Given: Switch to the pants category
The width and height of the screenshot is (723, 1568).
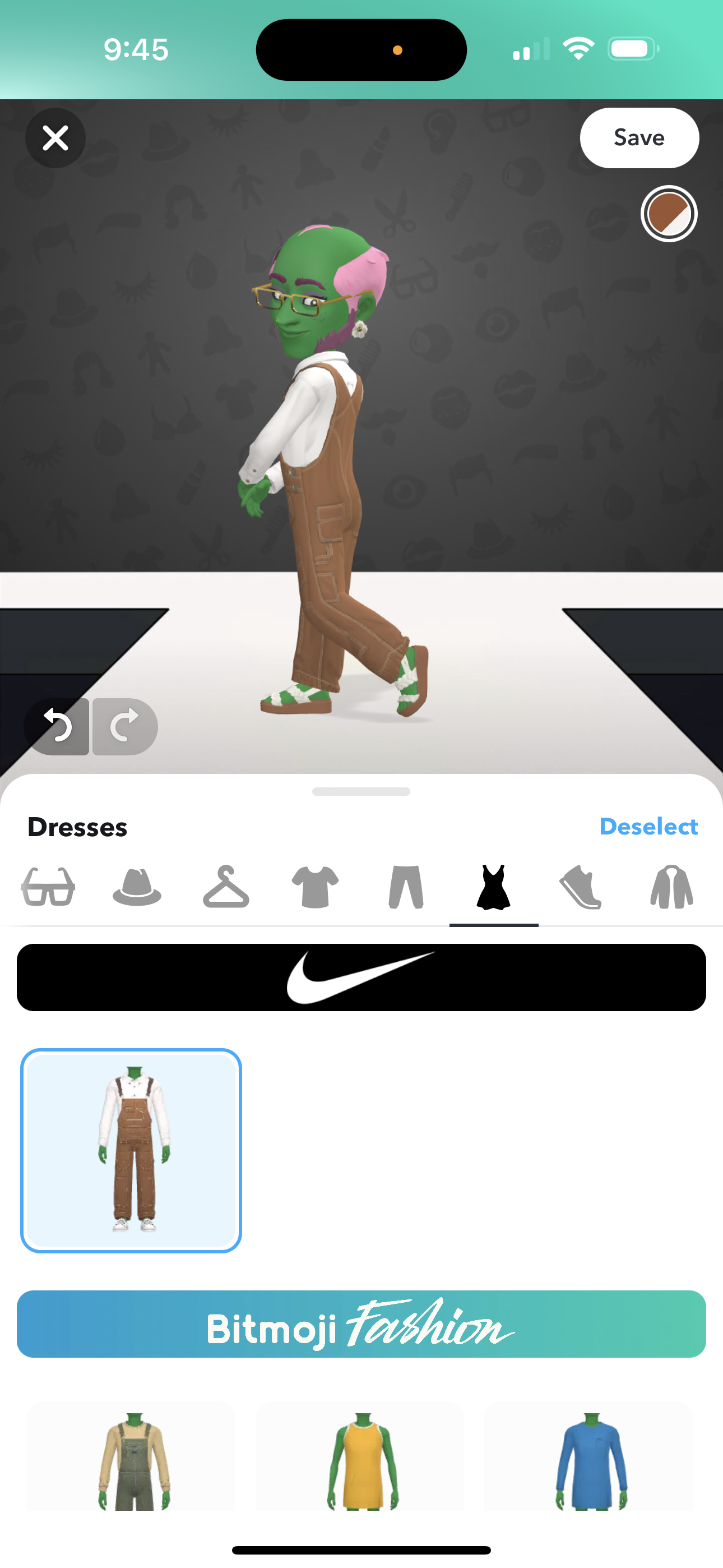Looking at the screenshot, I should [x=405, y=888].
